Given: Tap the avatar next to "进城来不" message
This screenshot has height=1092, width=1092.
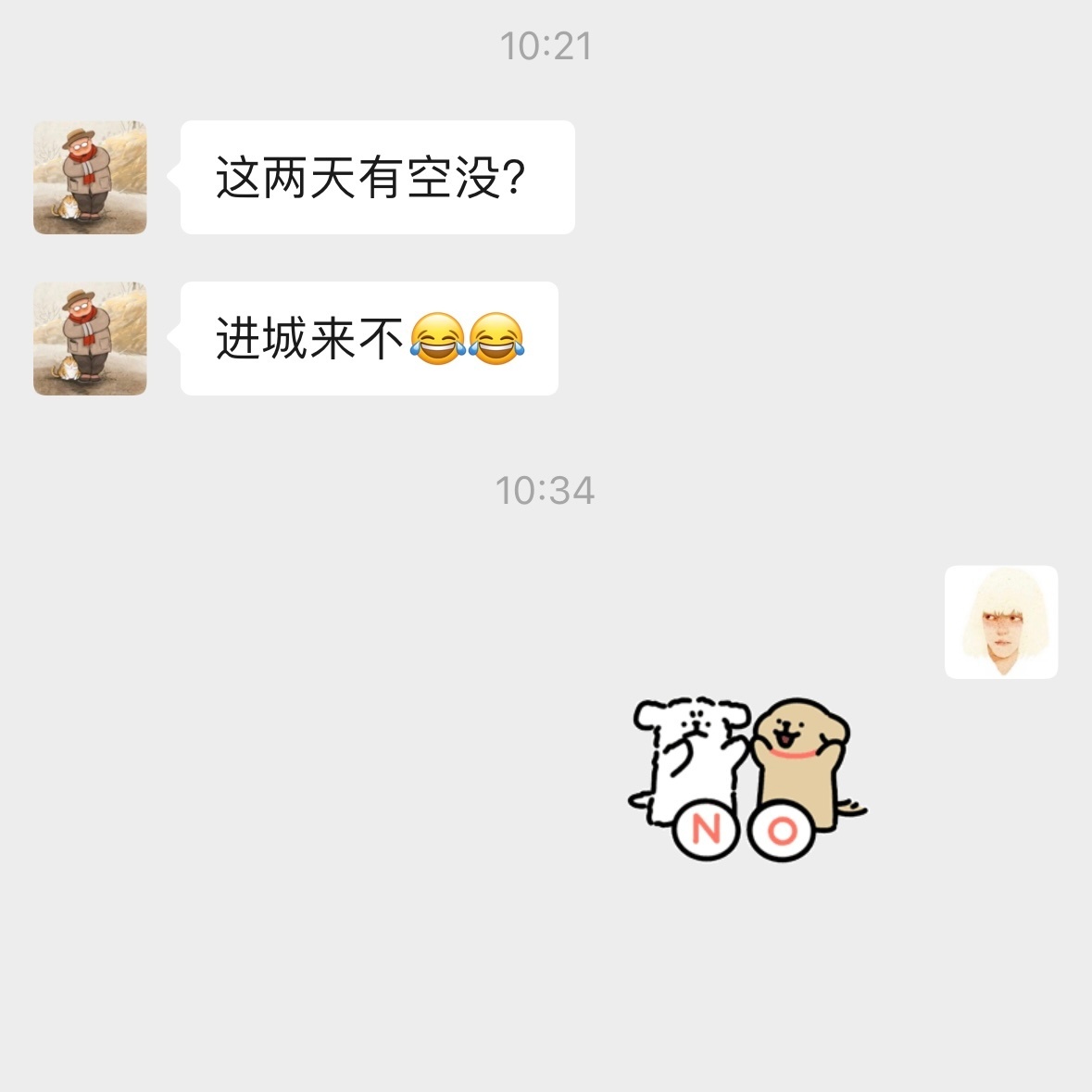Looking at the screenshot, I should [x=90, y=338].
